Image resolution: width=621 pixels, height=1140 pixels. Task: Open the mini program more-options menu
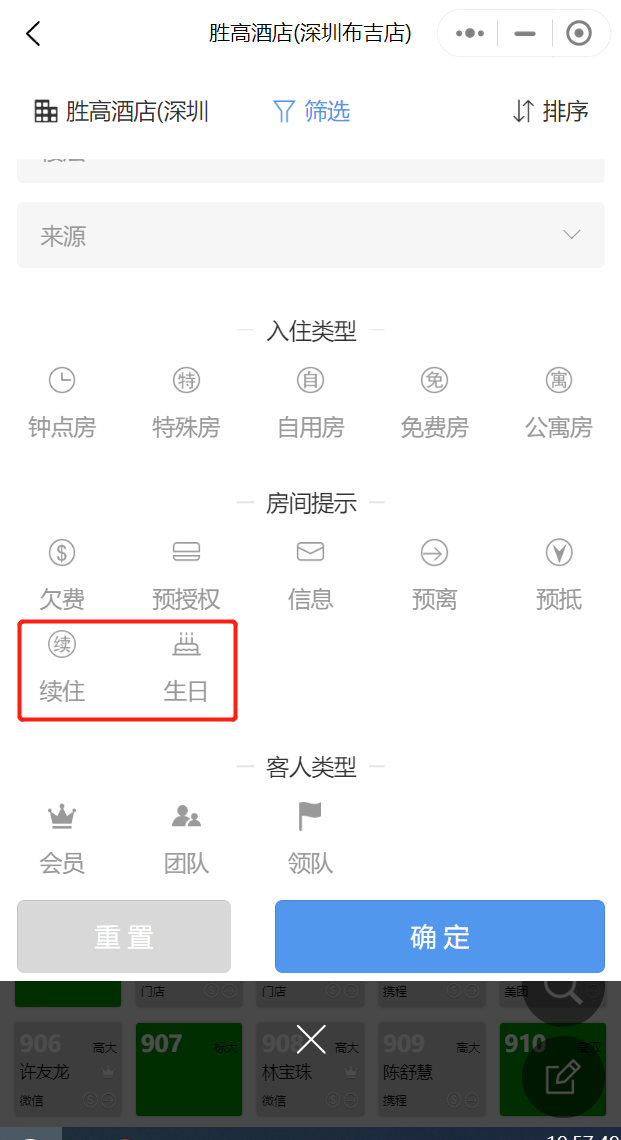tap(469, 33)
